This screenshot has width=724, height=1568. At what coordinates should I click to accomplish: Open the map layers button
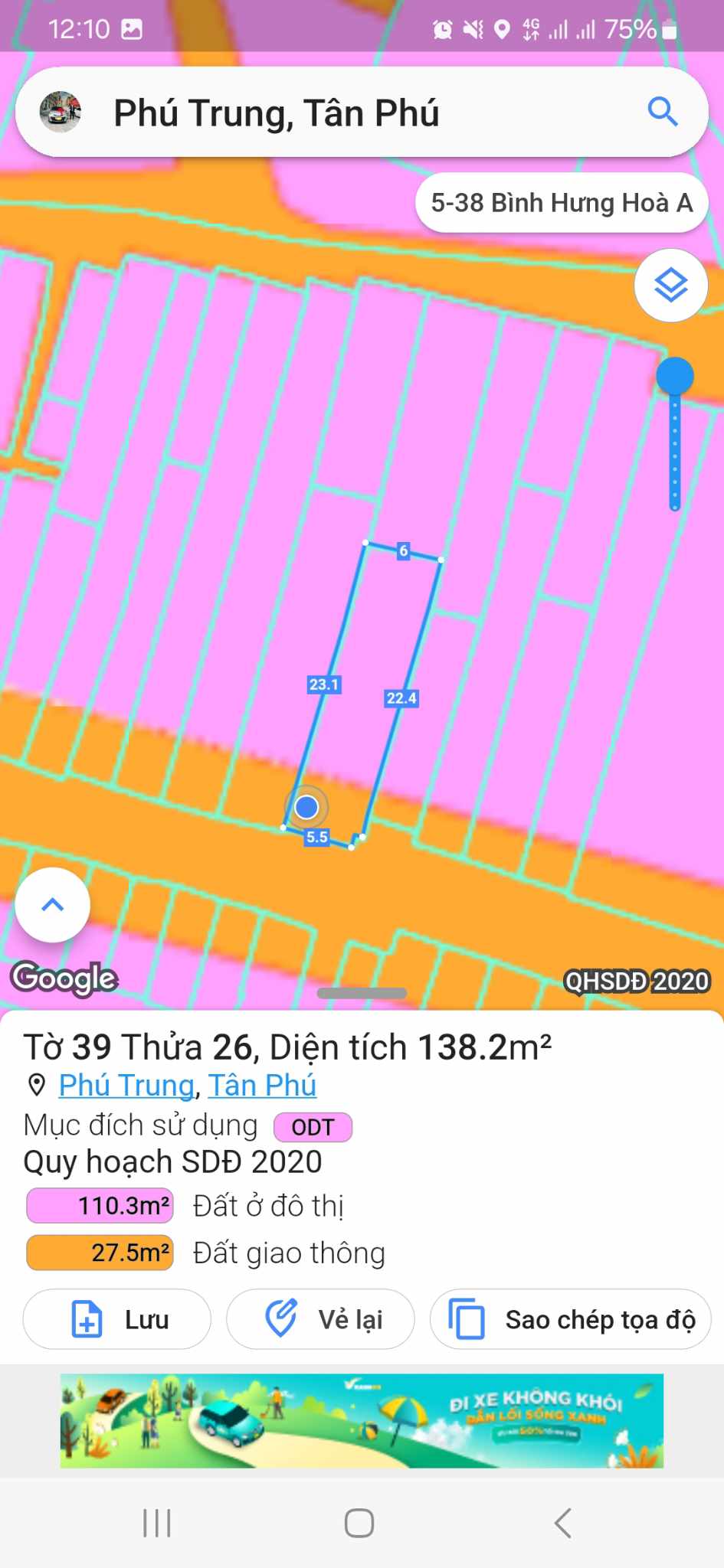tap(671, 286)
